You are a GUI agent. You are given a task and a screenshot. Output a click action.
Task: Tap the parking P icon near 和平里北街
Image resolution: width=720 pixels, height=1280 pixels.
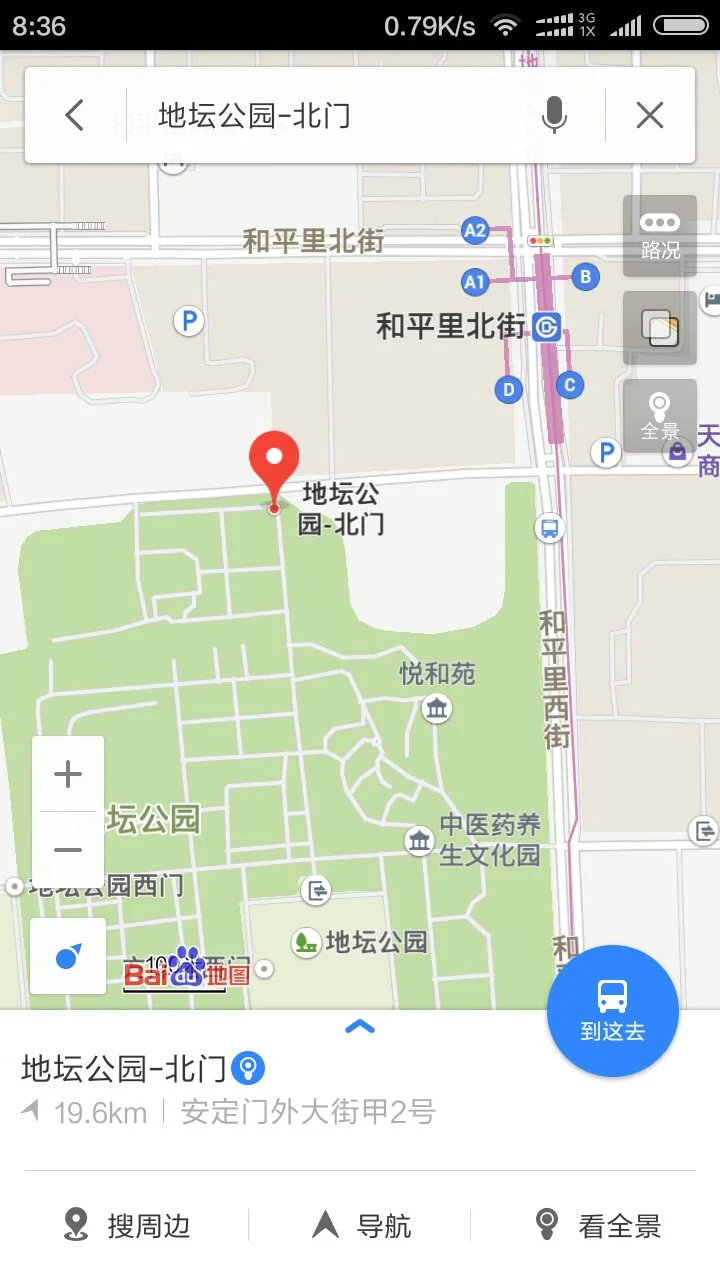pyautogui.click(x=189, y=321)
